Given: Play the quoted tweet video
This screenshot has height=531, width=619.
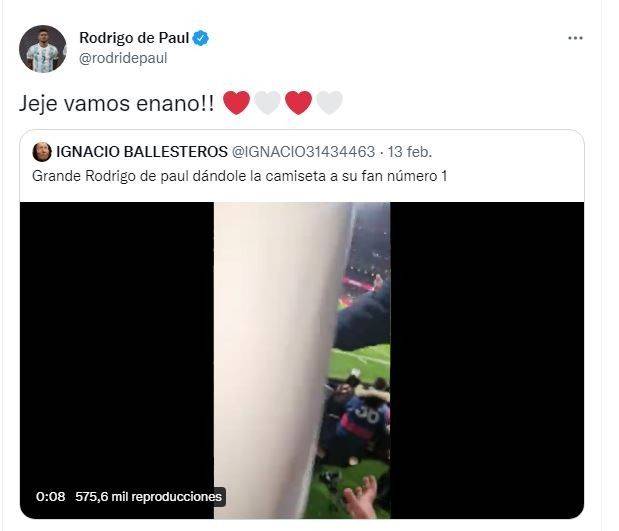Looking at the screenshot, I should (301, 360).
